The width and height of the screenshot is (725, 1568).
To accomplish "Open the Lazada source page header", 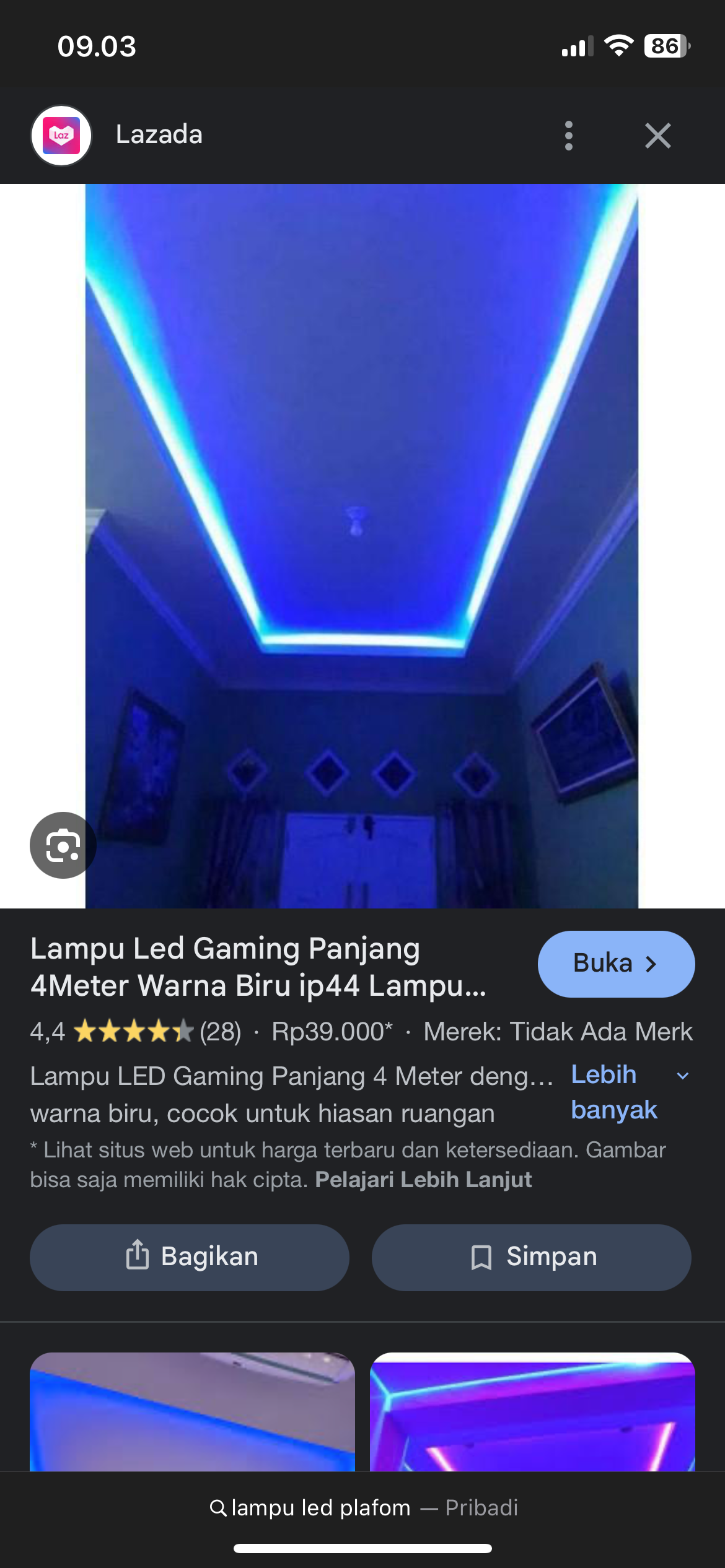I will 159,135.
